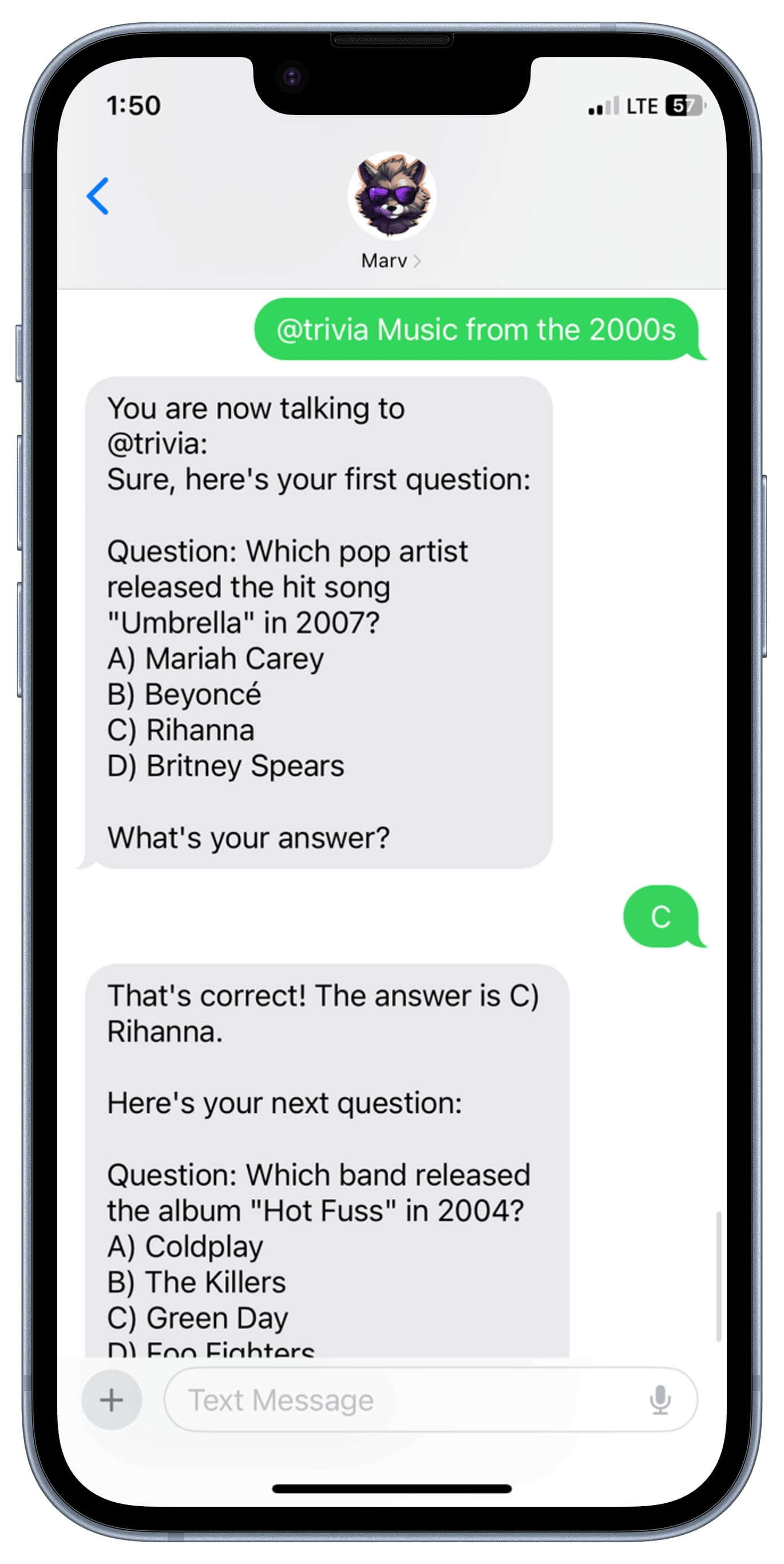The height and width of the screenshot is (1564, 784).
Task: Focus the Text Message field
Action: (x=401, y=1400)
